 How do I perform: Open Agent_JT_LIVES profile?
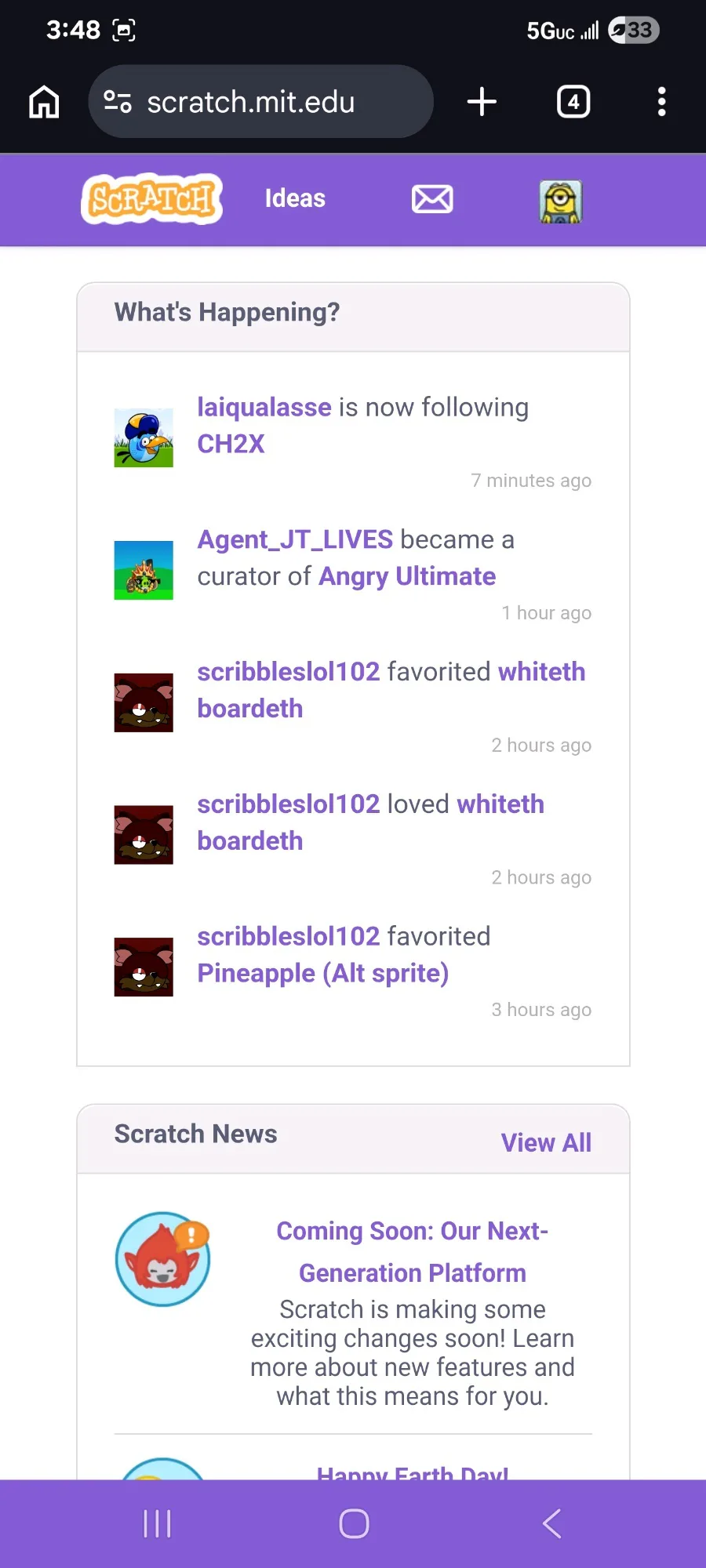click(x=295, y=539)
